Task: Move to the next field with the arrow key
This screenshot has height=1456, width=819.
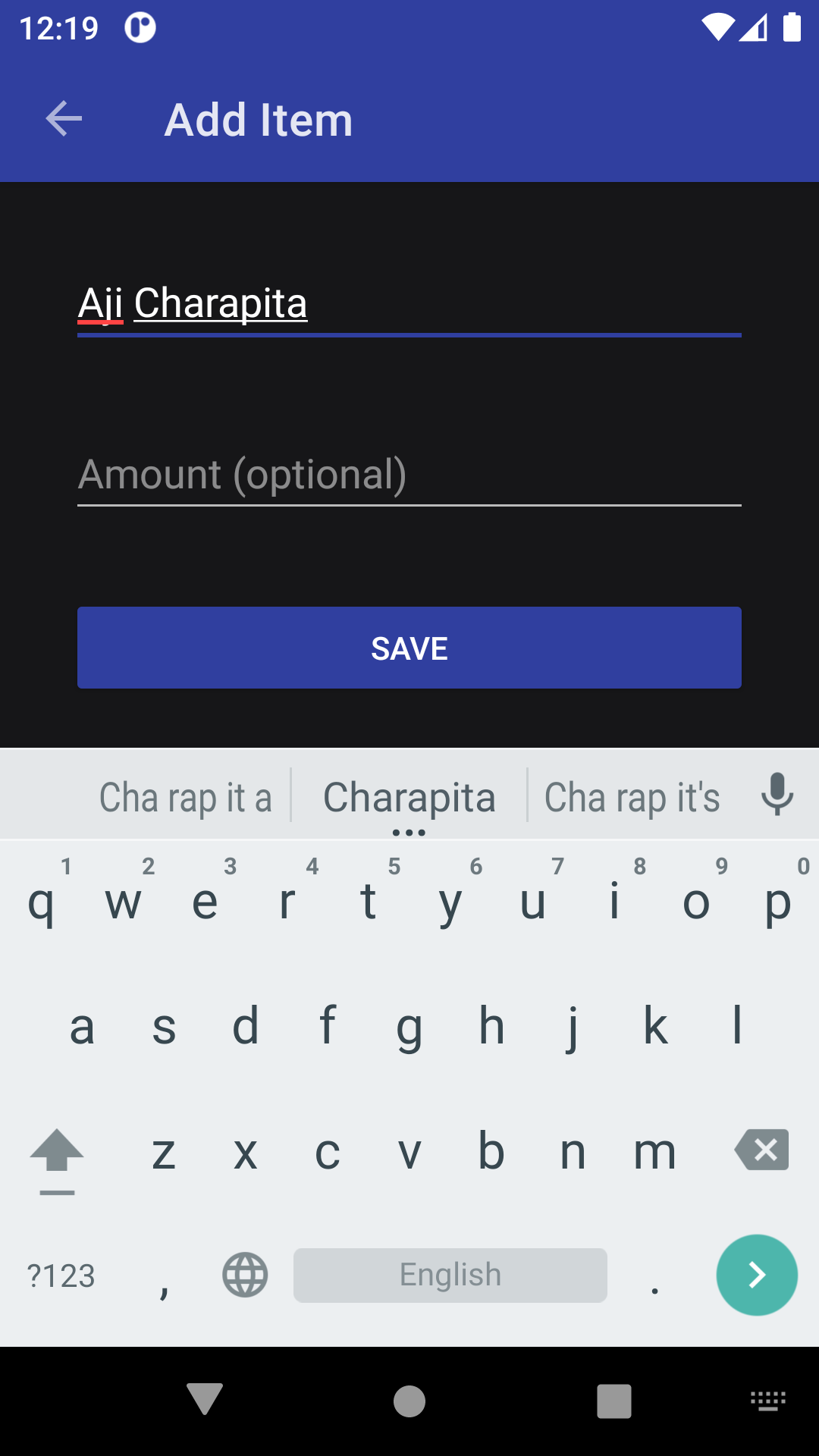Action: (x=757, y=1276)
